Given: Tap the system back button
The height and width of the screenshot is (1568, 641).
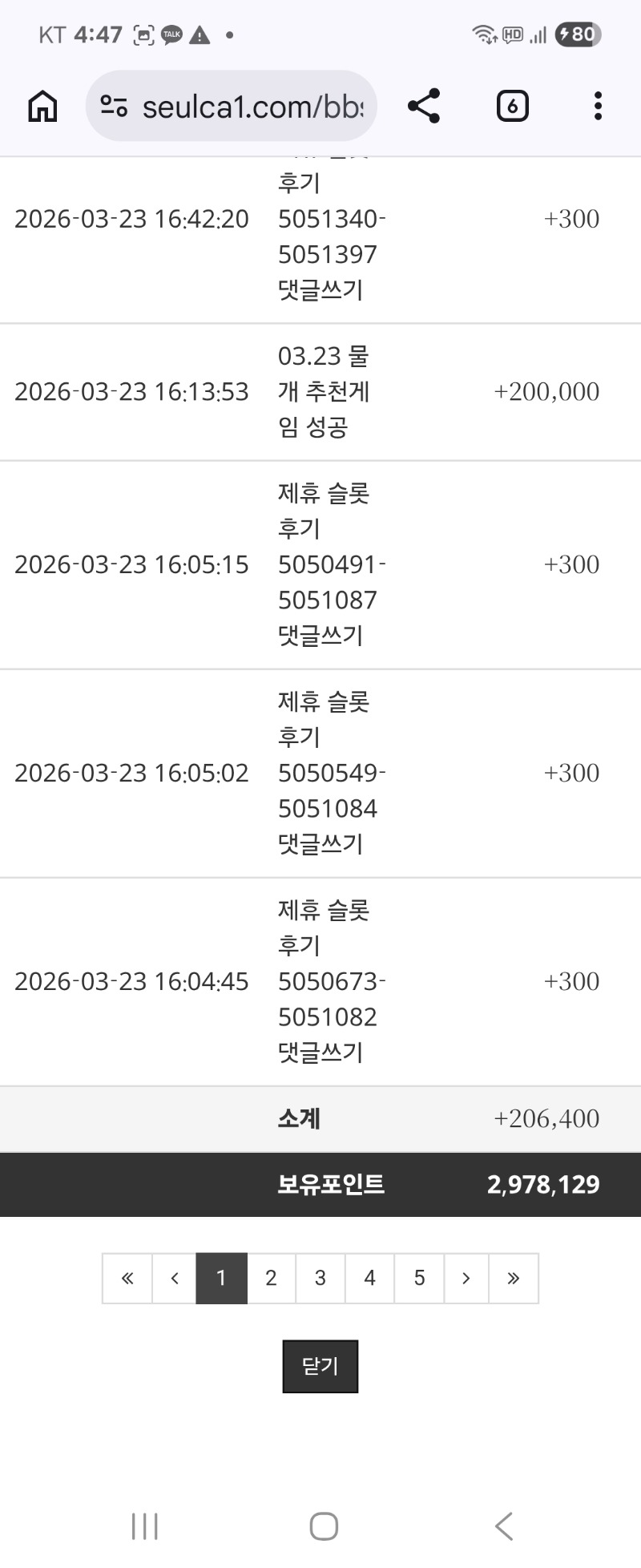Looking at the screenshot, I should coord(503,1526).
